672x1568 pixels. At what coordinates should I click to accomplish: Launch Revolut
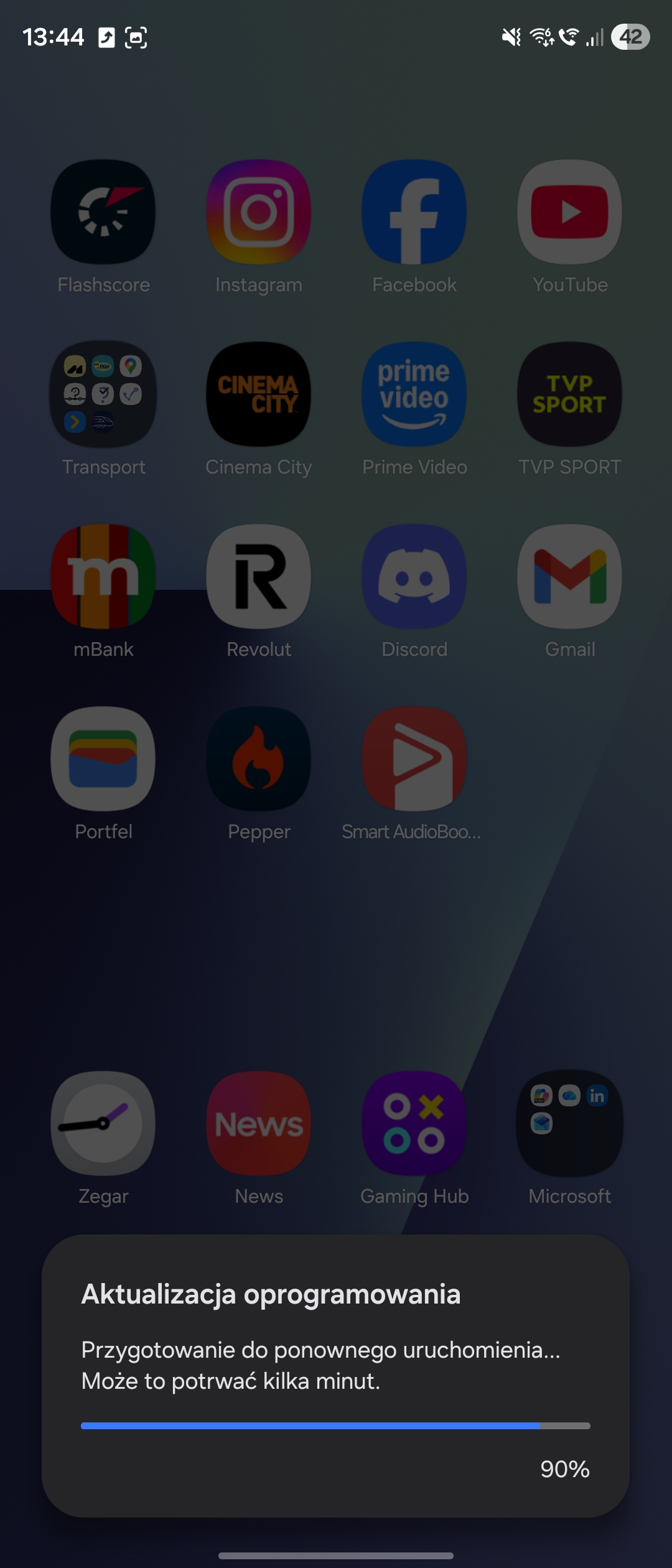click(x=259, y=577)
